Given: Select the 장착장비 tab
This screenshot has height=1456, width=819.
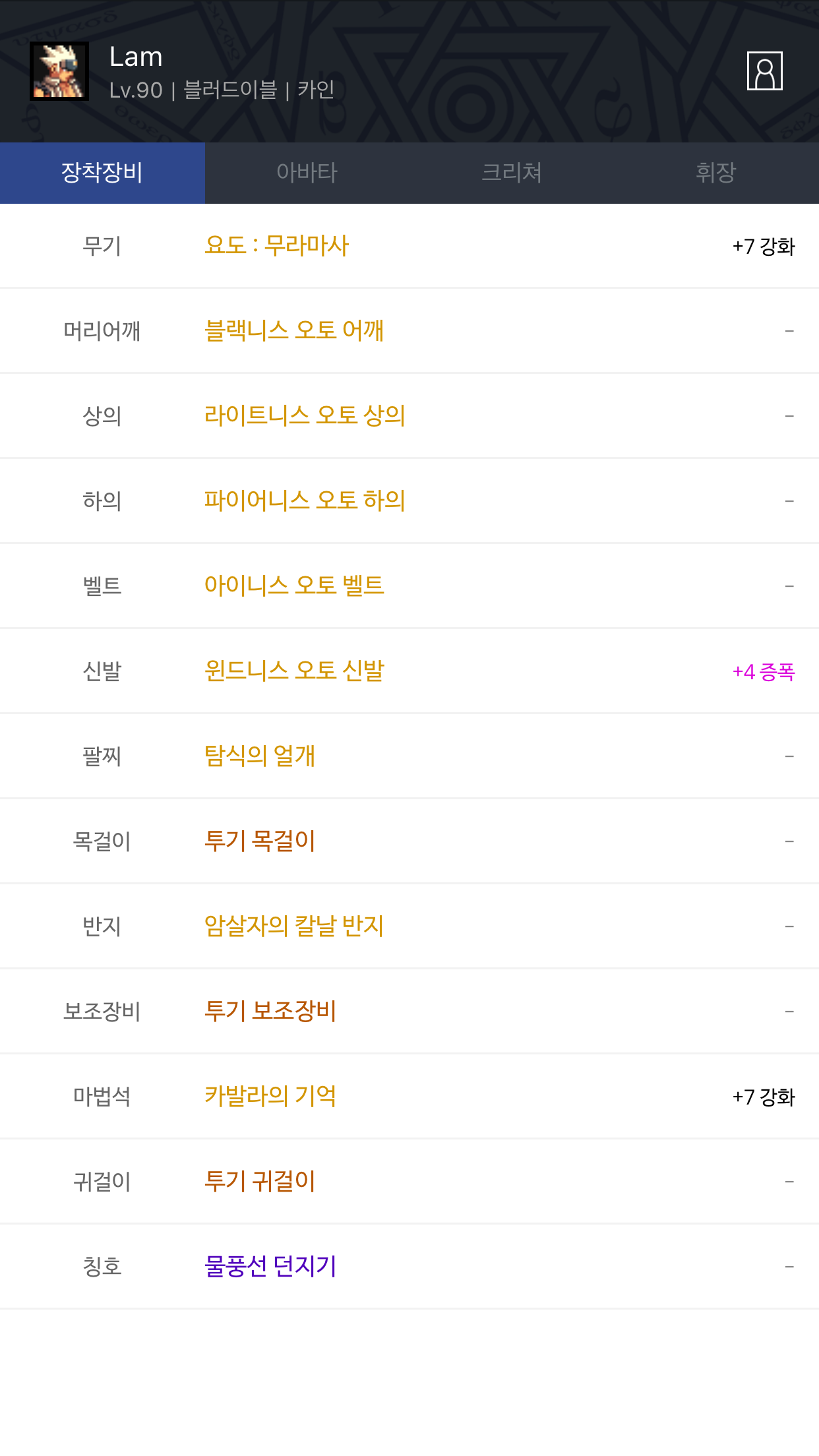Looking at the screenshot, I should (x=102, y=173).
